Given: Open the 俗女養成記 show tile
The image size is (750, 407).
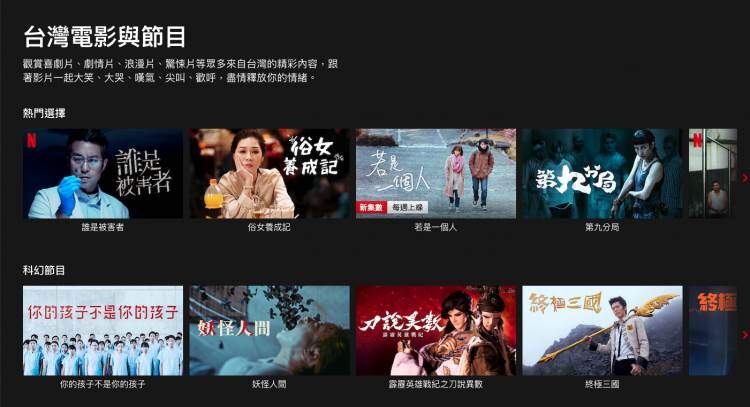Looking at the screenshot, I should tap(269, 174).
